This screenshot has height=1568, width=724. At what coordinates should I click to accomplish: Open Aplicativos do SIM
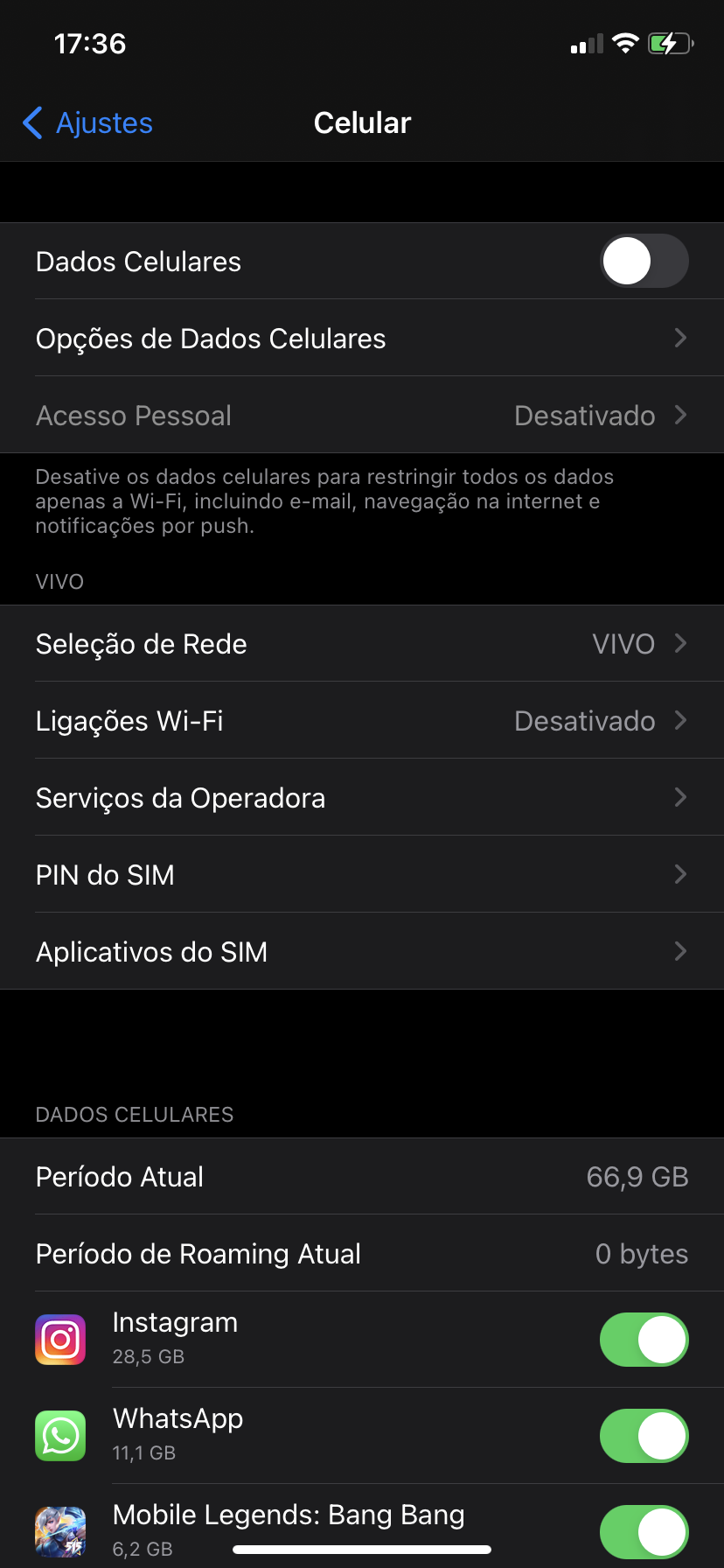click(362, 952)
